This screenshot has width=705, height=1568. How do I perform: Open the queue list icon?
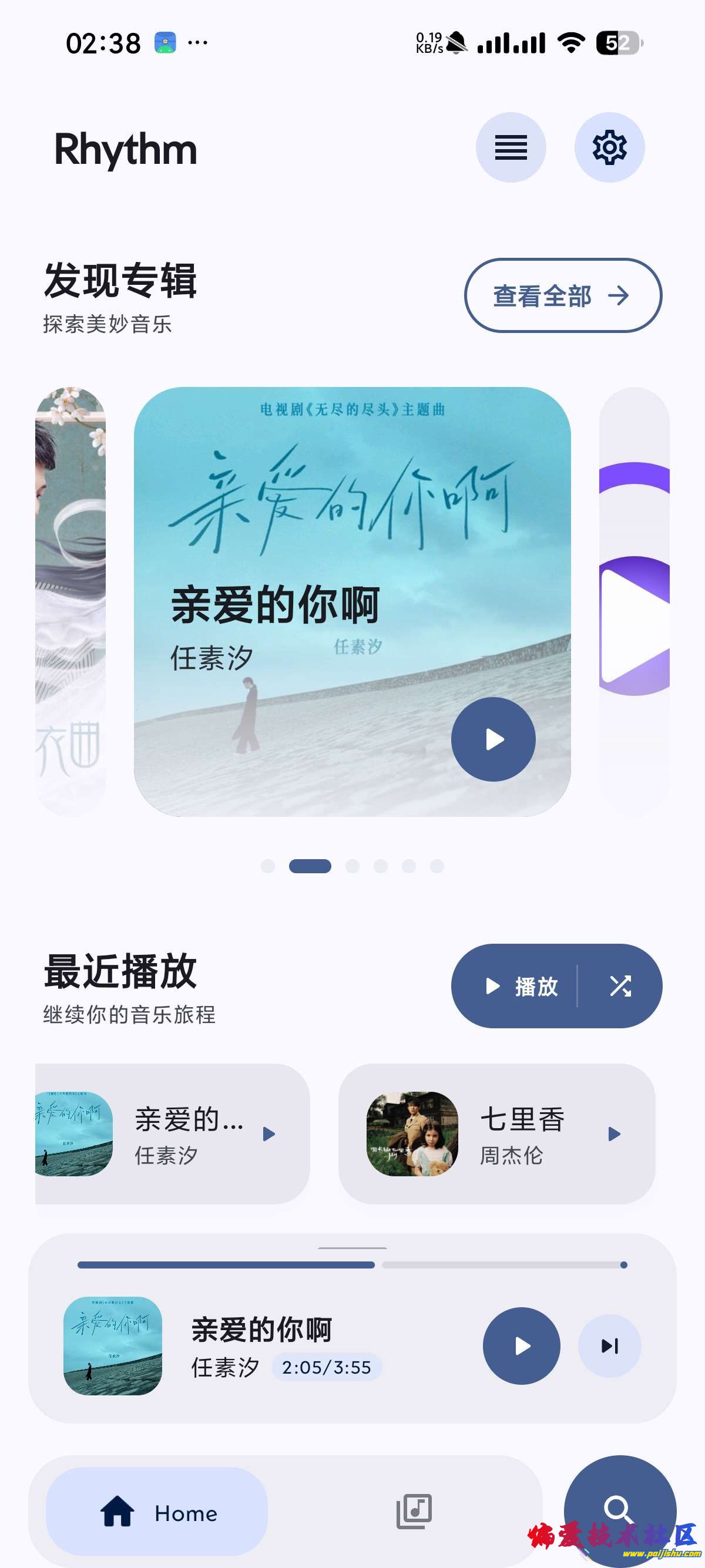click(510, 147)
